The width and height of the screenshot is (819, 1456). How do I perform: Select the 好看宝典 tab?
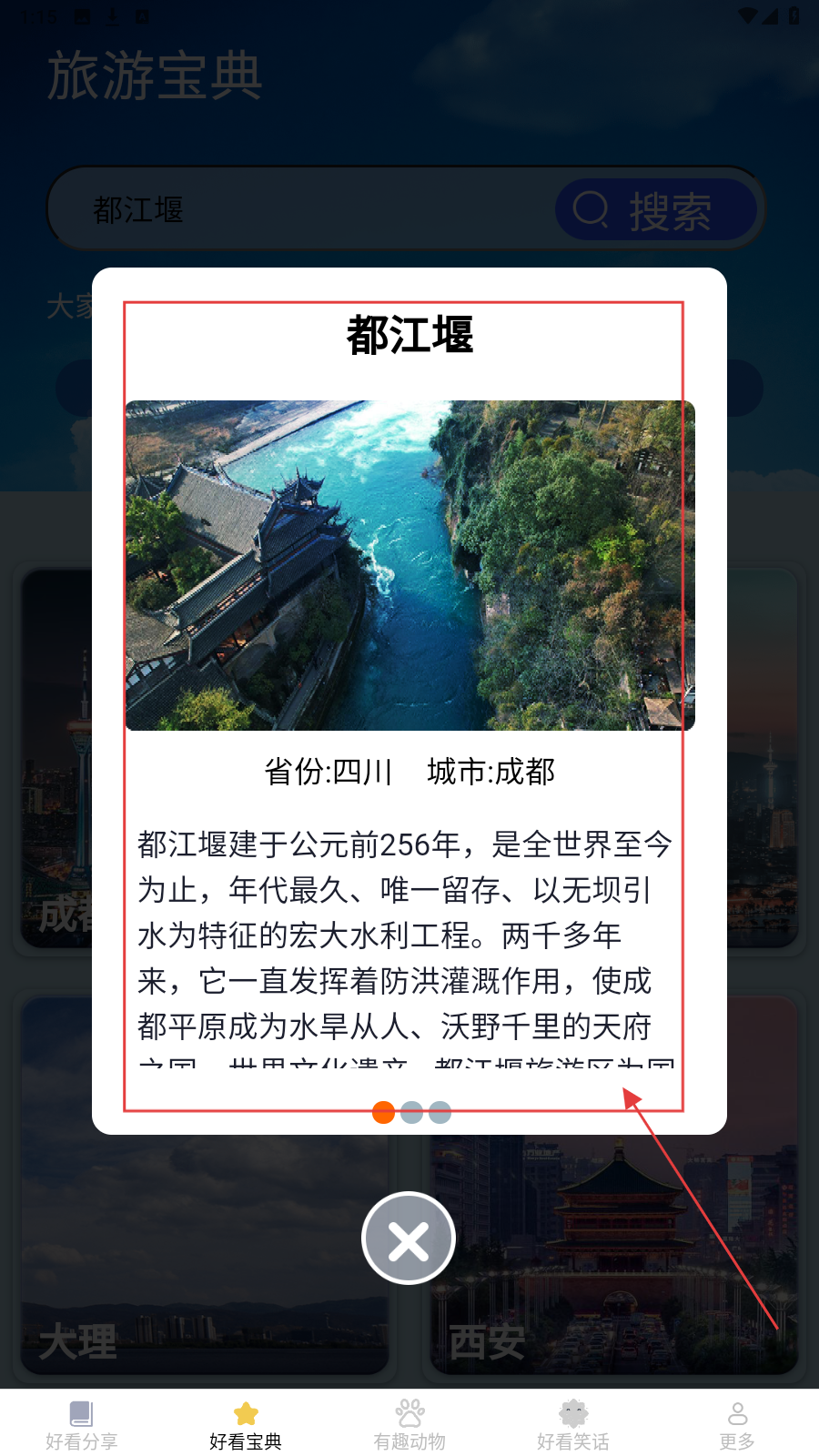pos(246,1425)
